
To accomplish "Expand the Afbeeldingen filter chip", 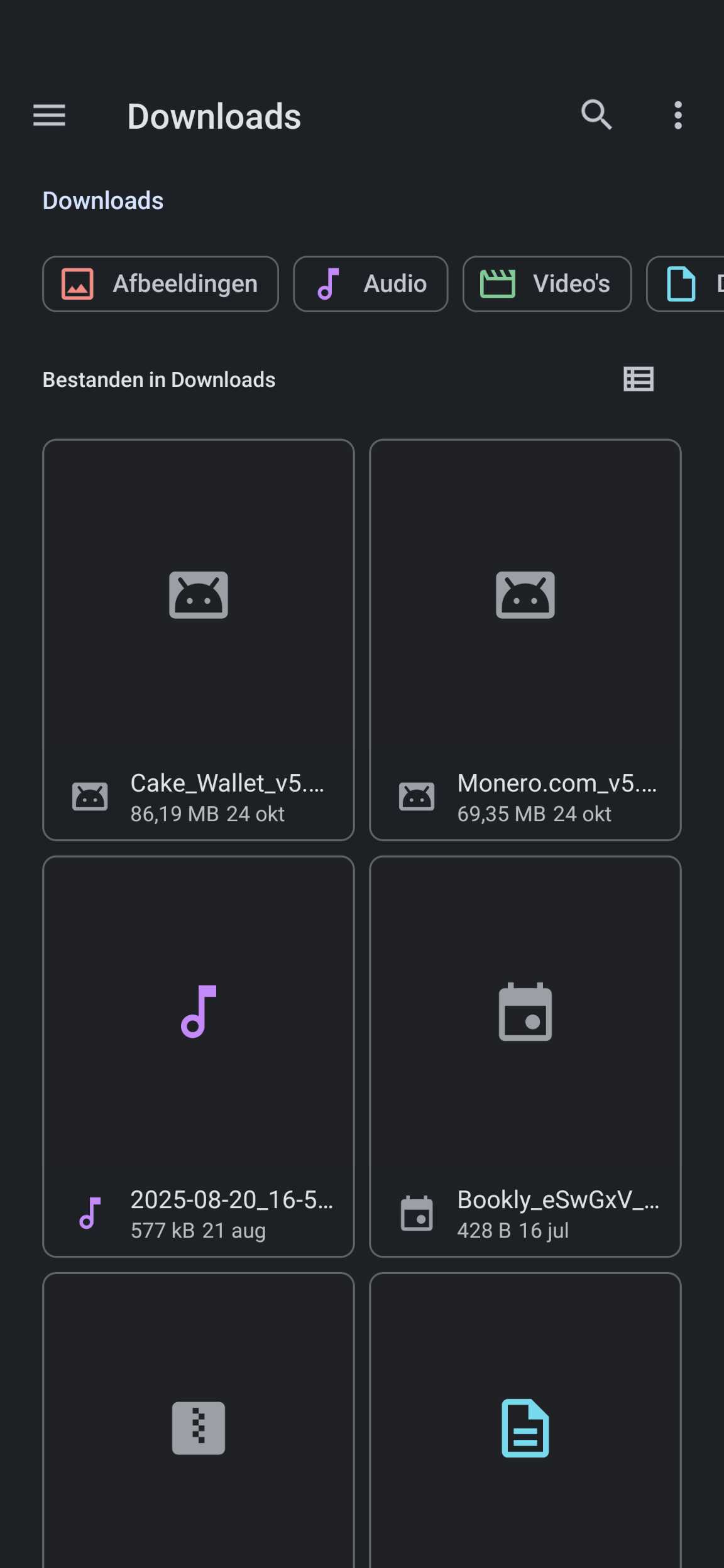I will click(x=160, y=284).
